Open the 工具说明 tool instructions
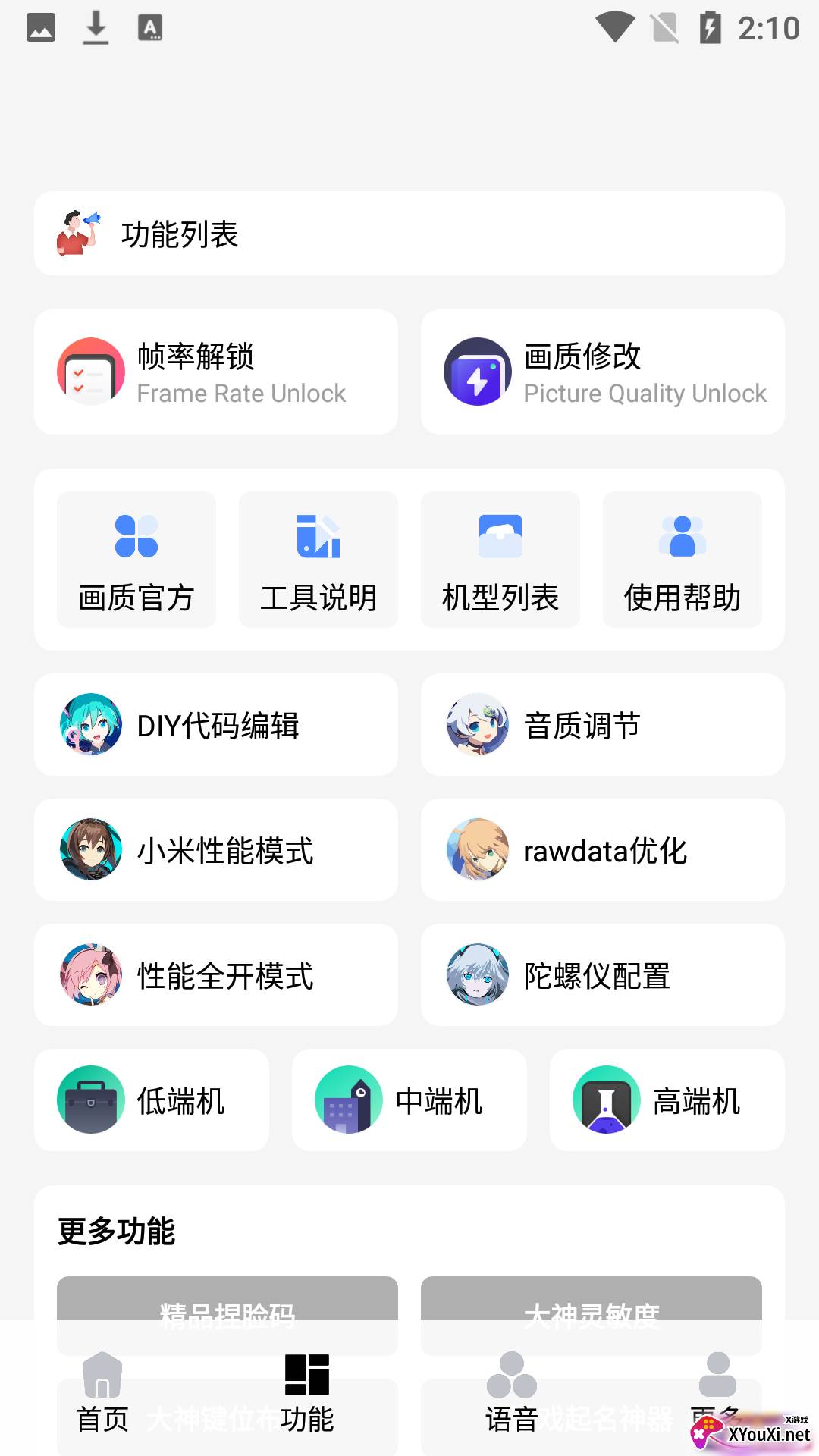 318,559
